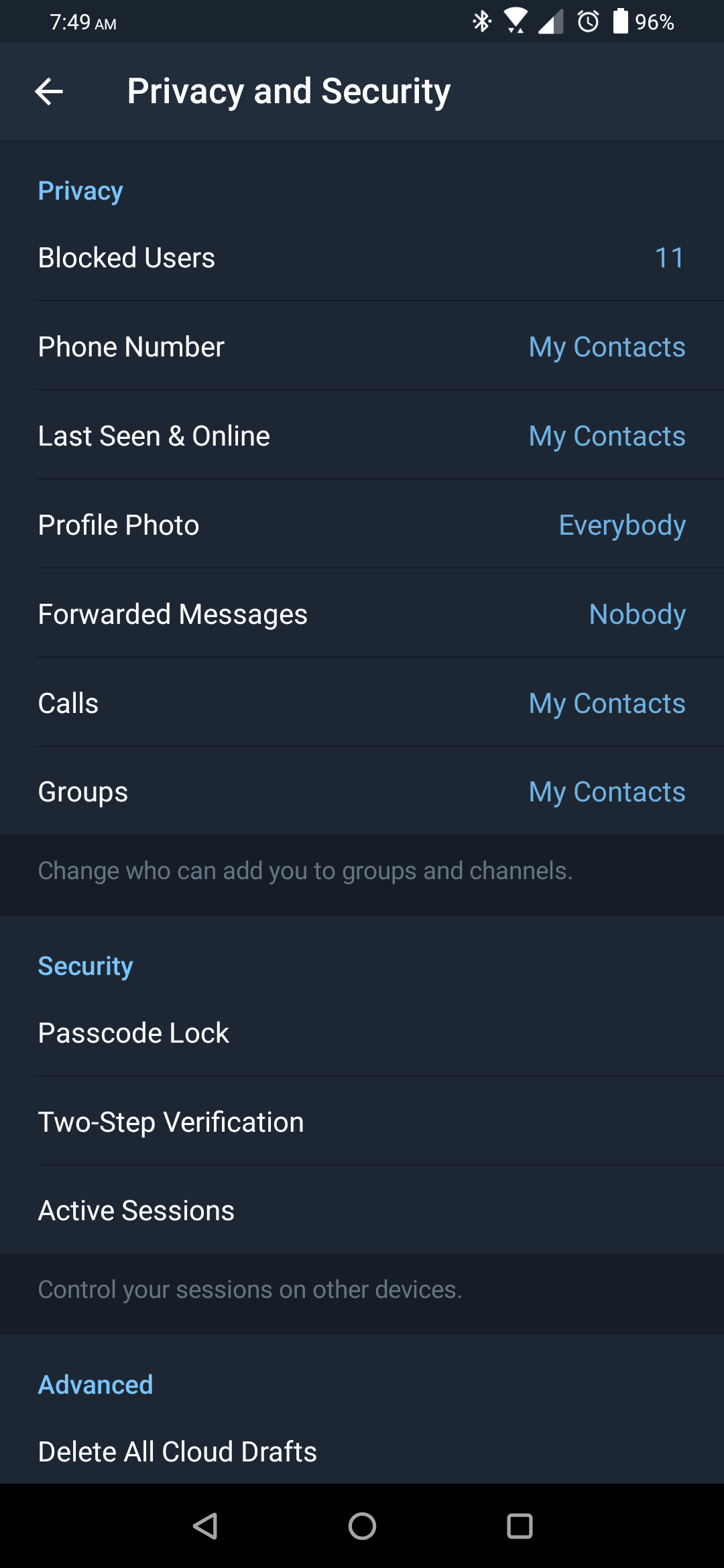The width and height of the screenshot is (724, 1568).
Task: Open Two-Step Verification
Action: [x=362, y=1122]
